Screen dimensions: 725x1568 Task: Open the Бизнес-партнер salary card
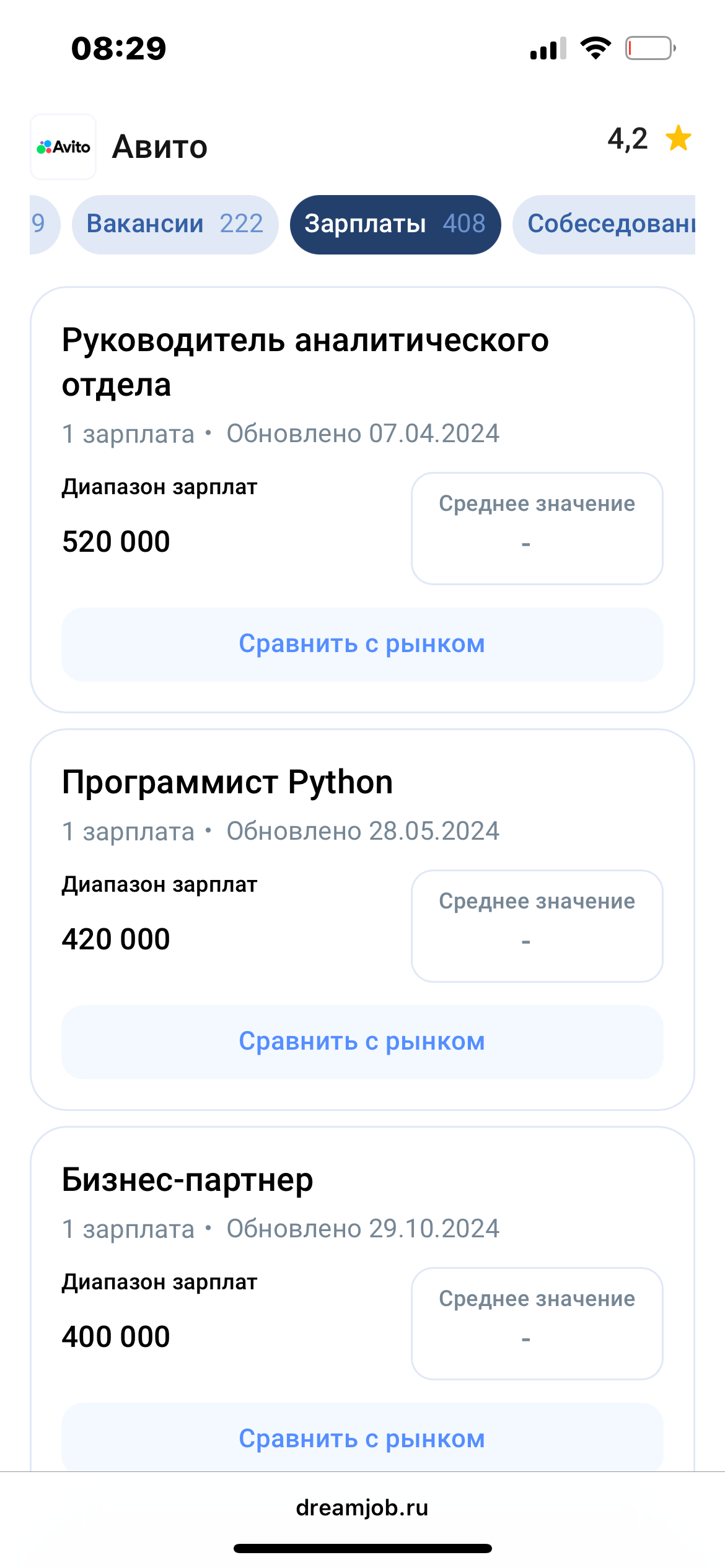362,1299
